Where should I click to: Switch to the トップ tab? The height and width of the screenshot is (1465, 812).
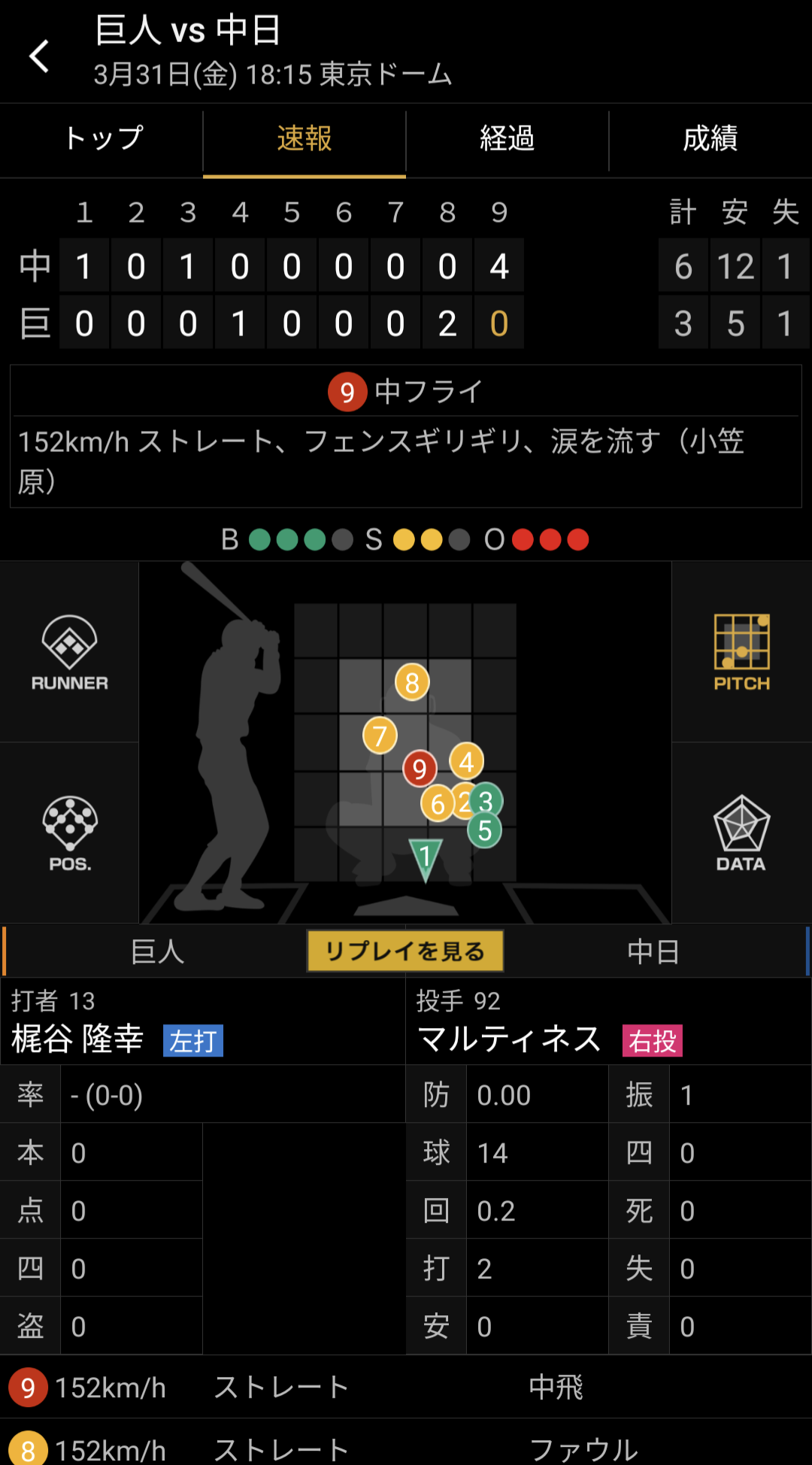[101, 139]
